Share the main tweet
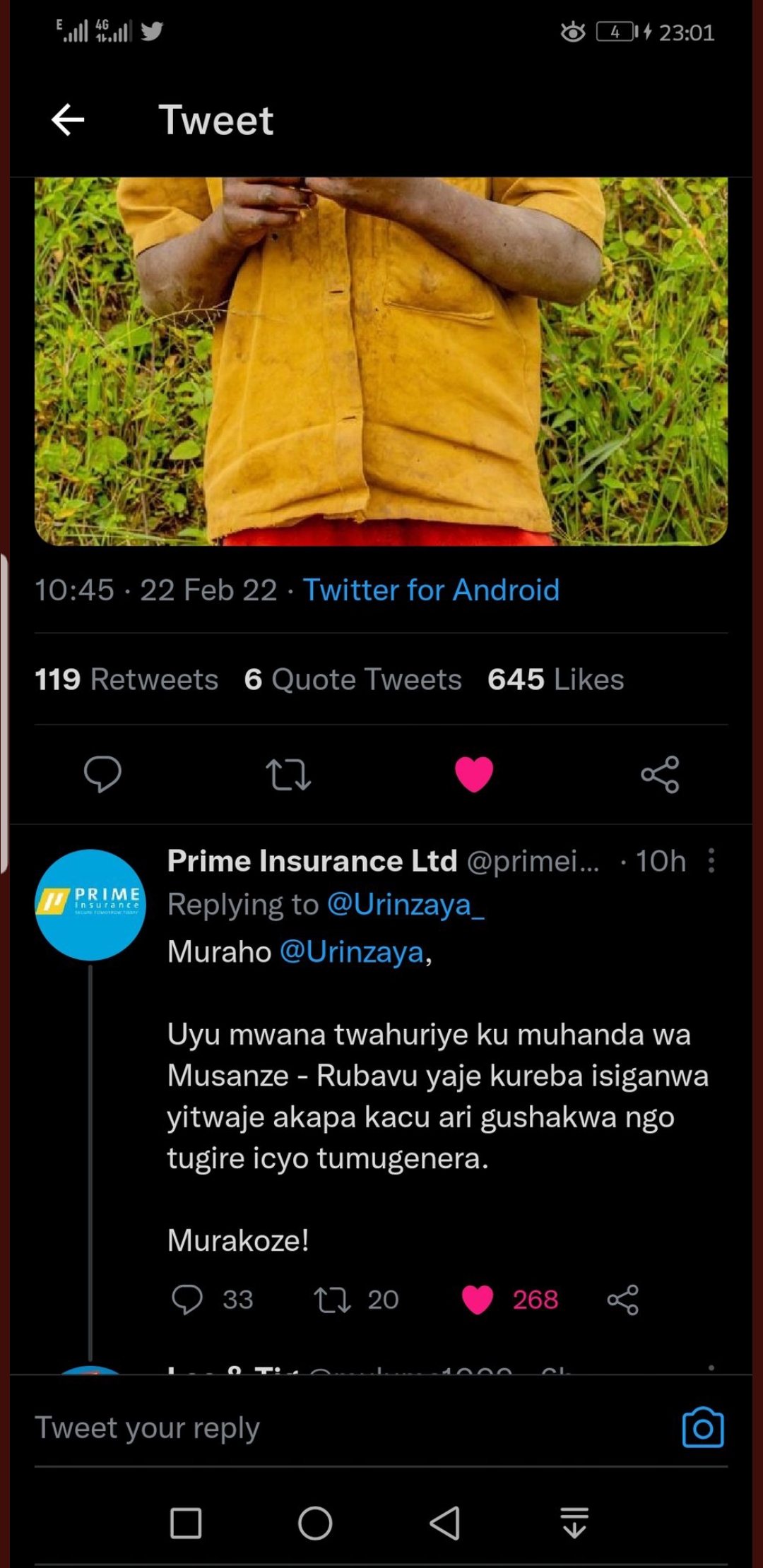Viewport: 763px width, 1568px height. [660, 774]
